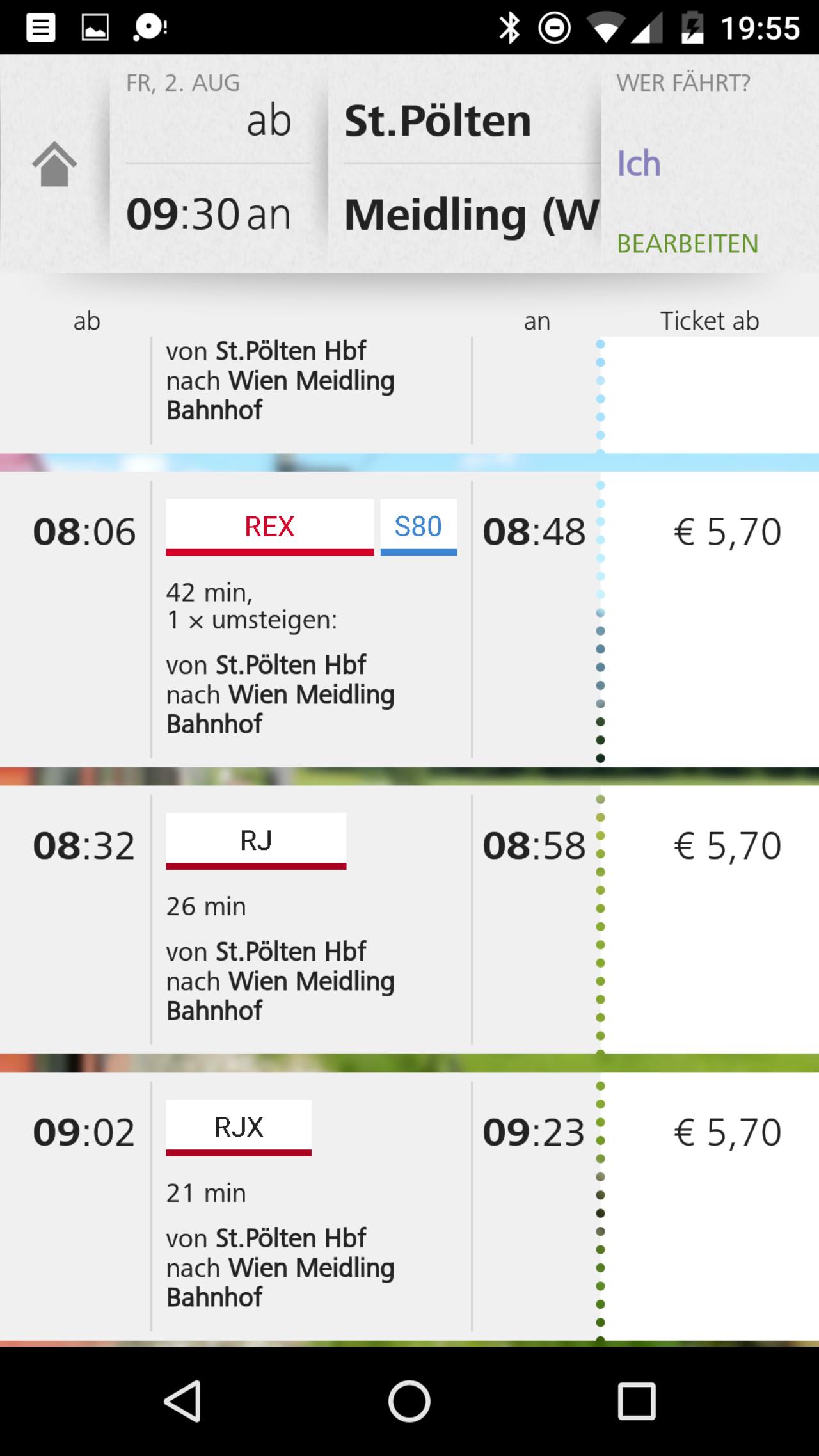Go back with the system back button
Viewport: 819px width, 1456px height.
(183, 1401)
